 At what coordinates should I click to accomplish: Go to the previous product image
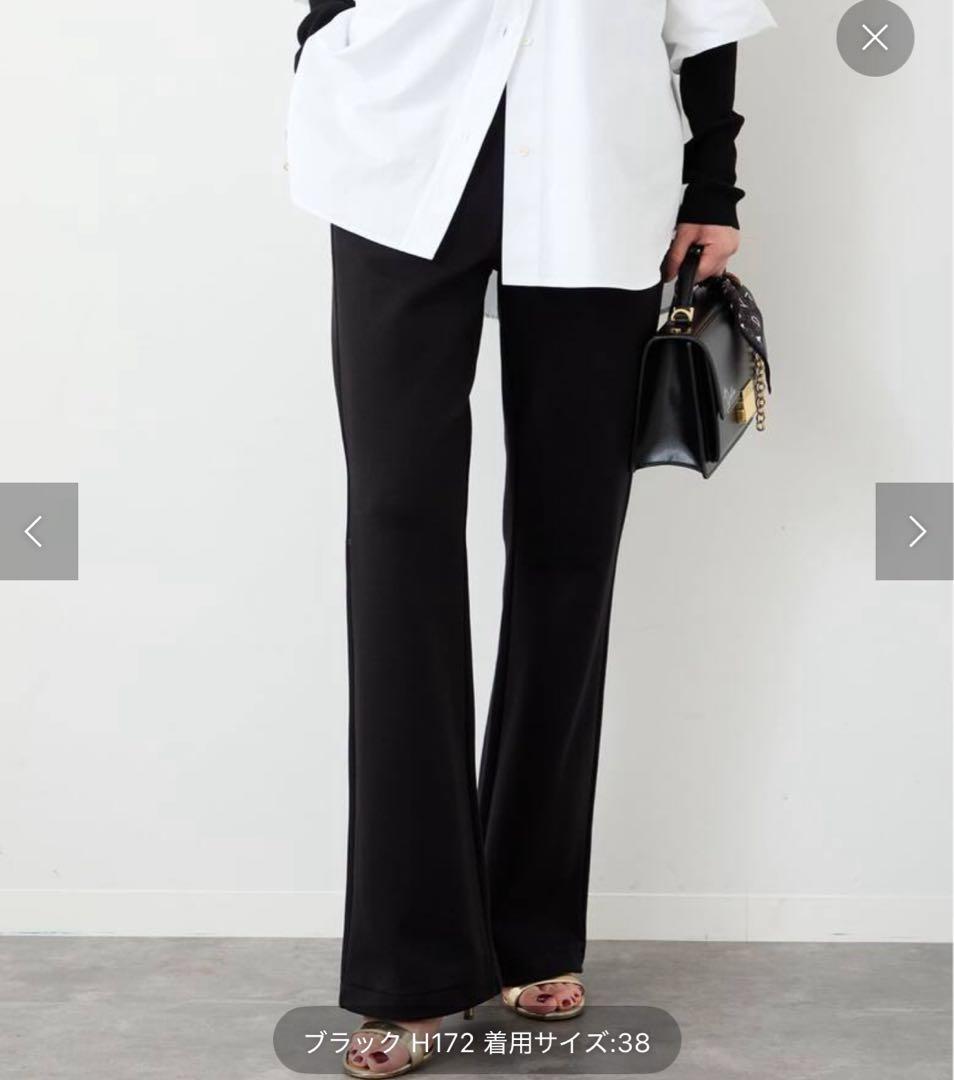38,531
